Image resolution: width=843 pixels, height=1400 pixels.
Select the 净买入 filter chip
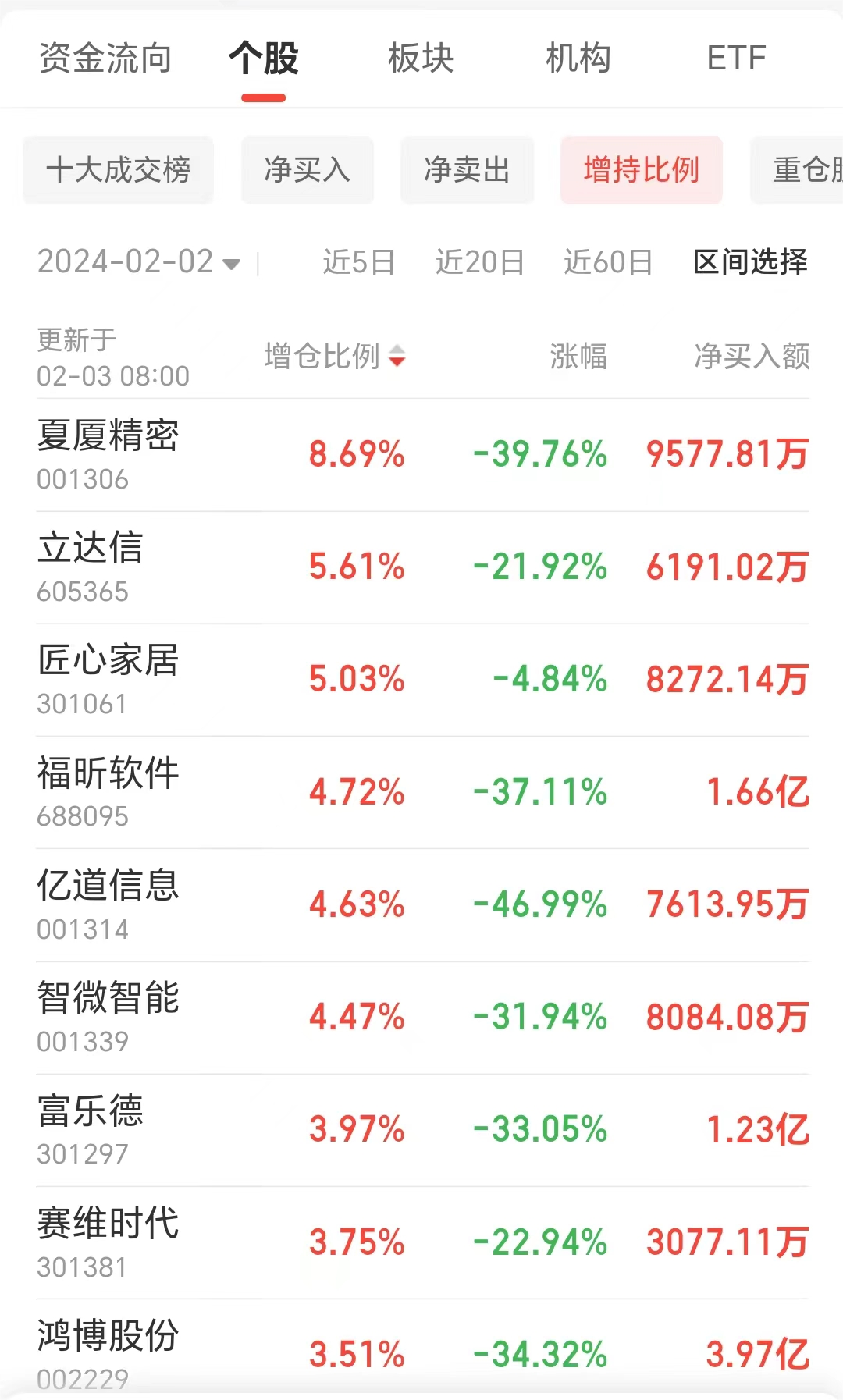click(307, 170)
